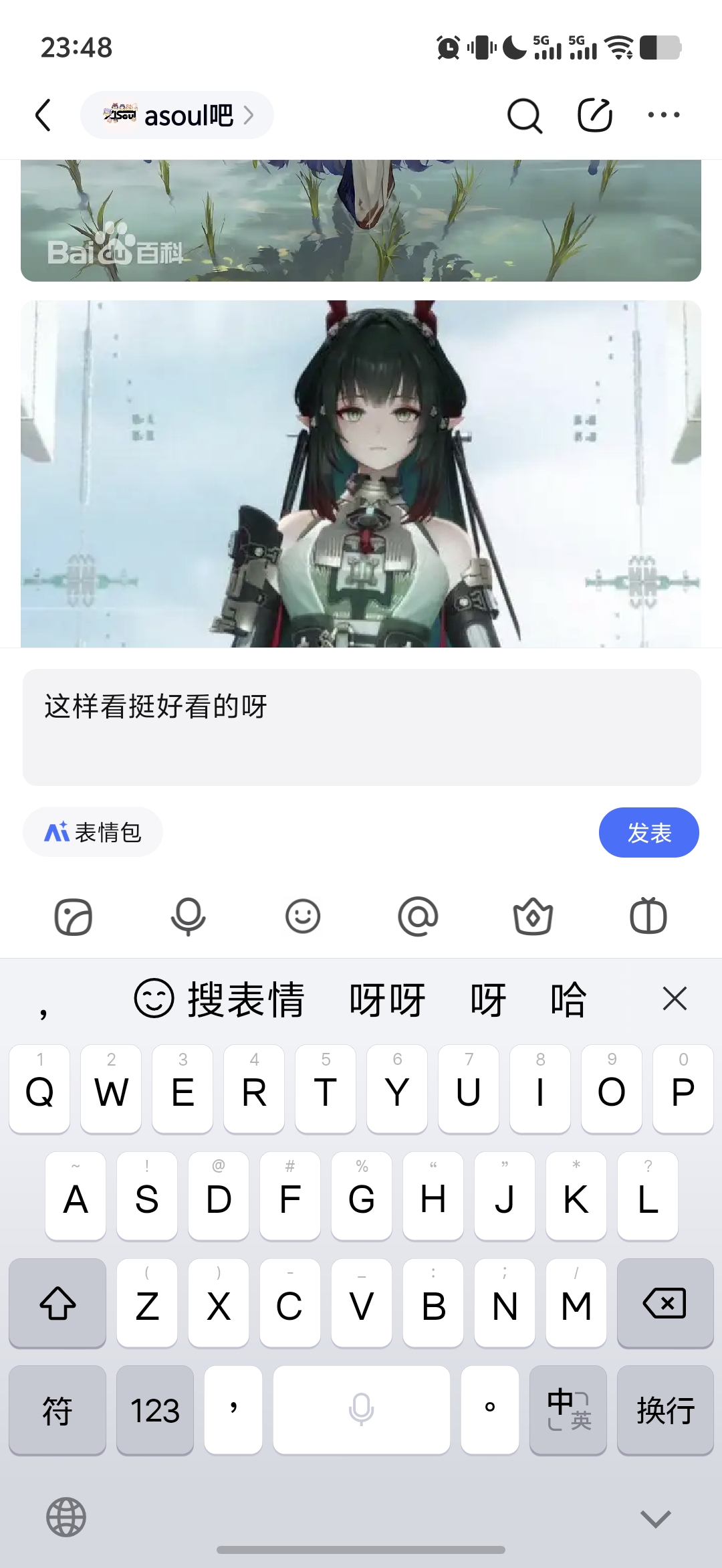
Task: Dismiss keyboard suggestions with the X
Action: (675, 999)
